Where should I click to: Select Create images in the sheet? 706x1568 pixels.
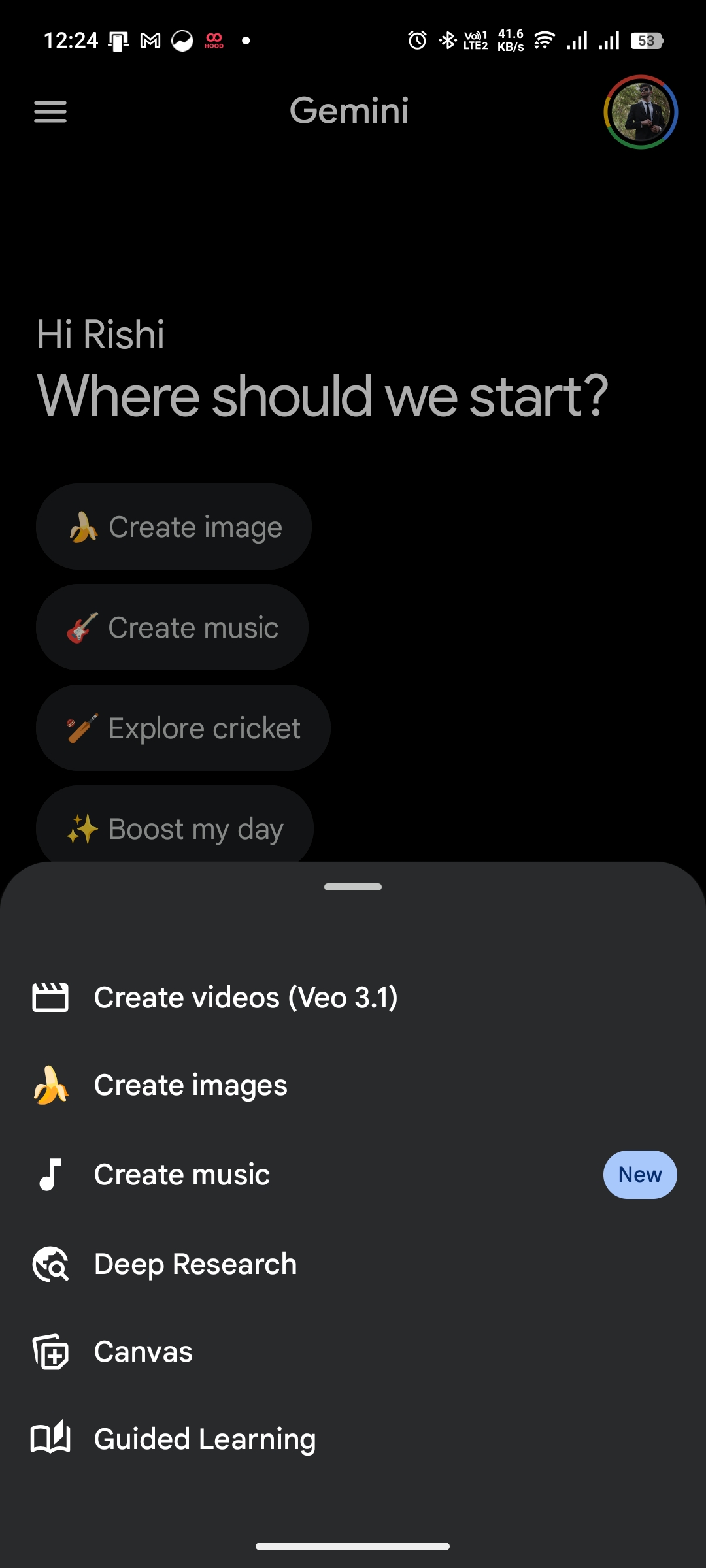pos(190,1085)
